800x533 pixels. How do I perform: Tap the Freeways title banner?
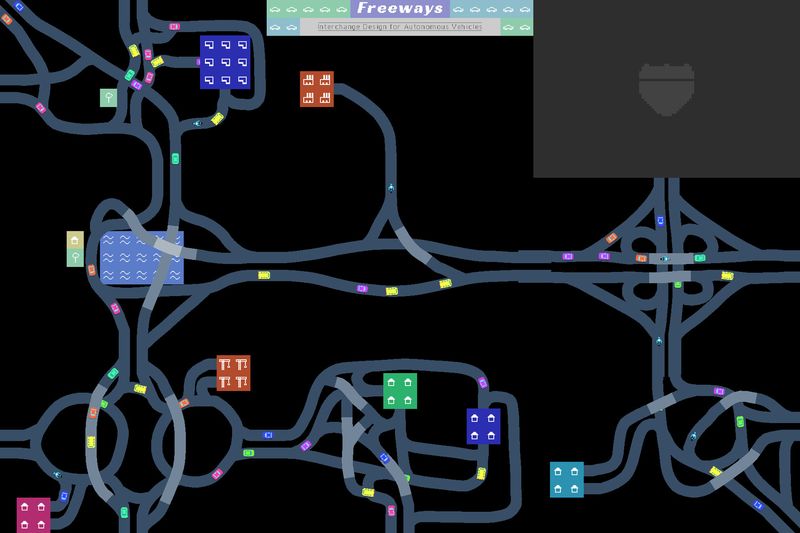(x=400, y=8)
